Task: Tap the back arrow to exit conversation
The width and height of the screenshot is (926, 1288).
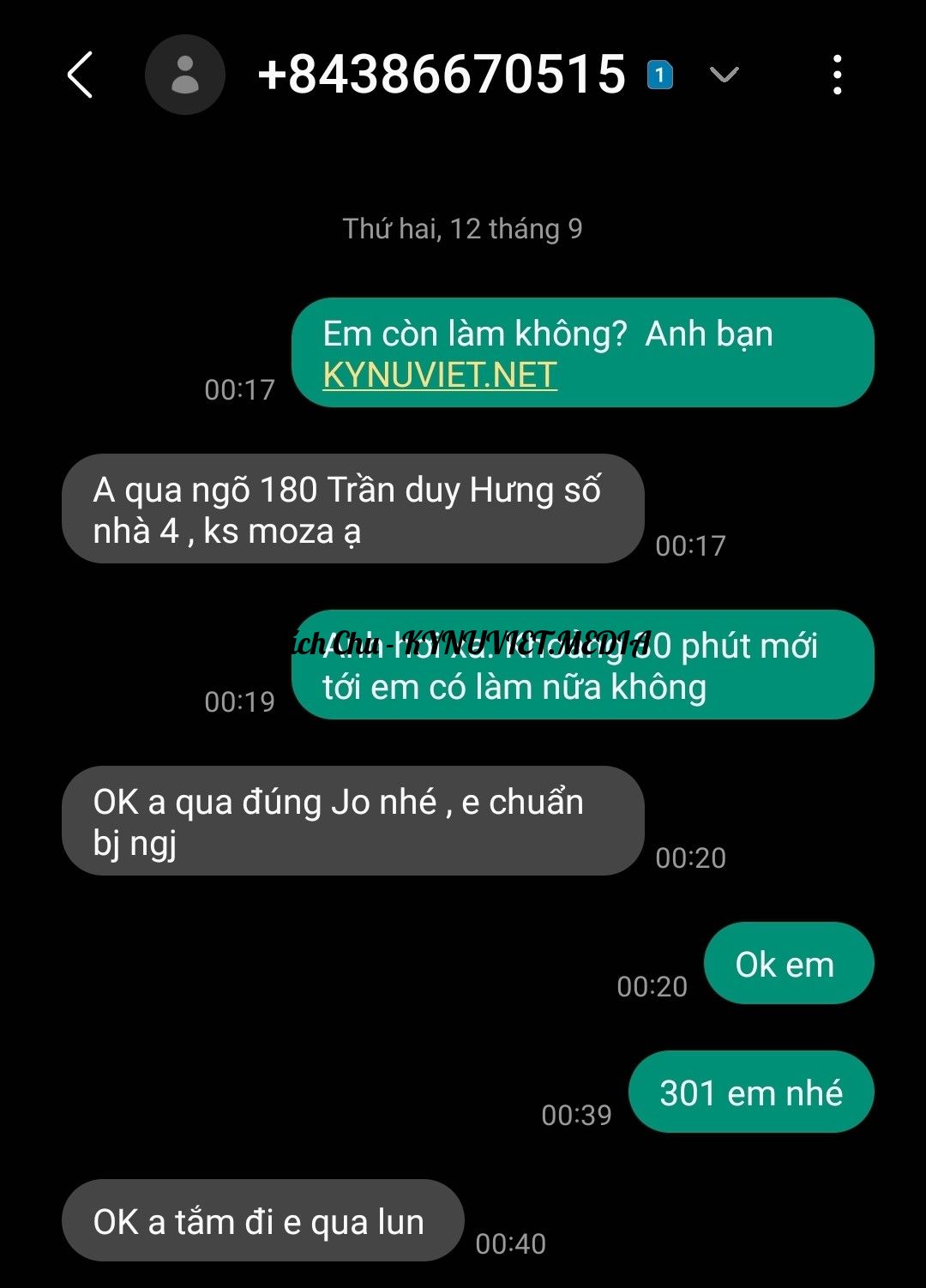Action: (x=81, y=75)
